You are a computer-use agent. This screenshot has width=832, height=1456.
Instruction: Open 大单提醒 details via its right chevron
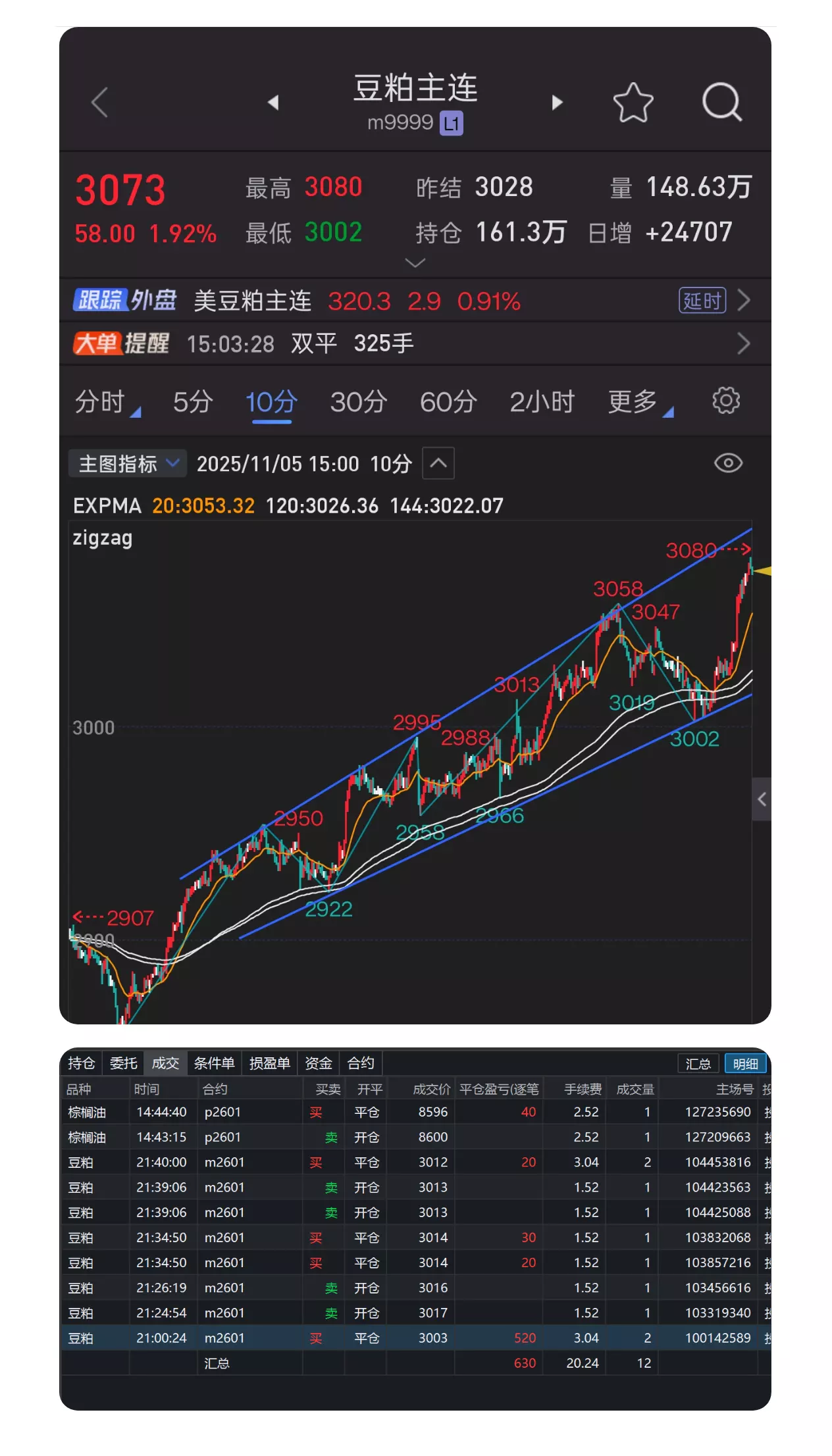(744, 343)
